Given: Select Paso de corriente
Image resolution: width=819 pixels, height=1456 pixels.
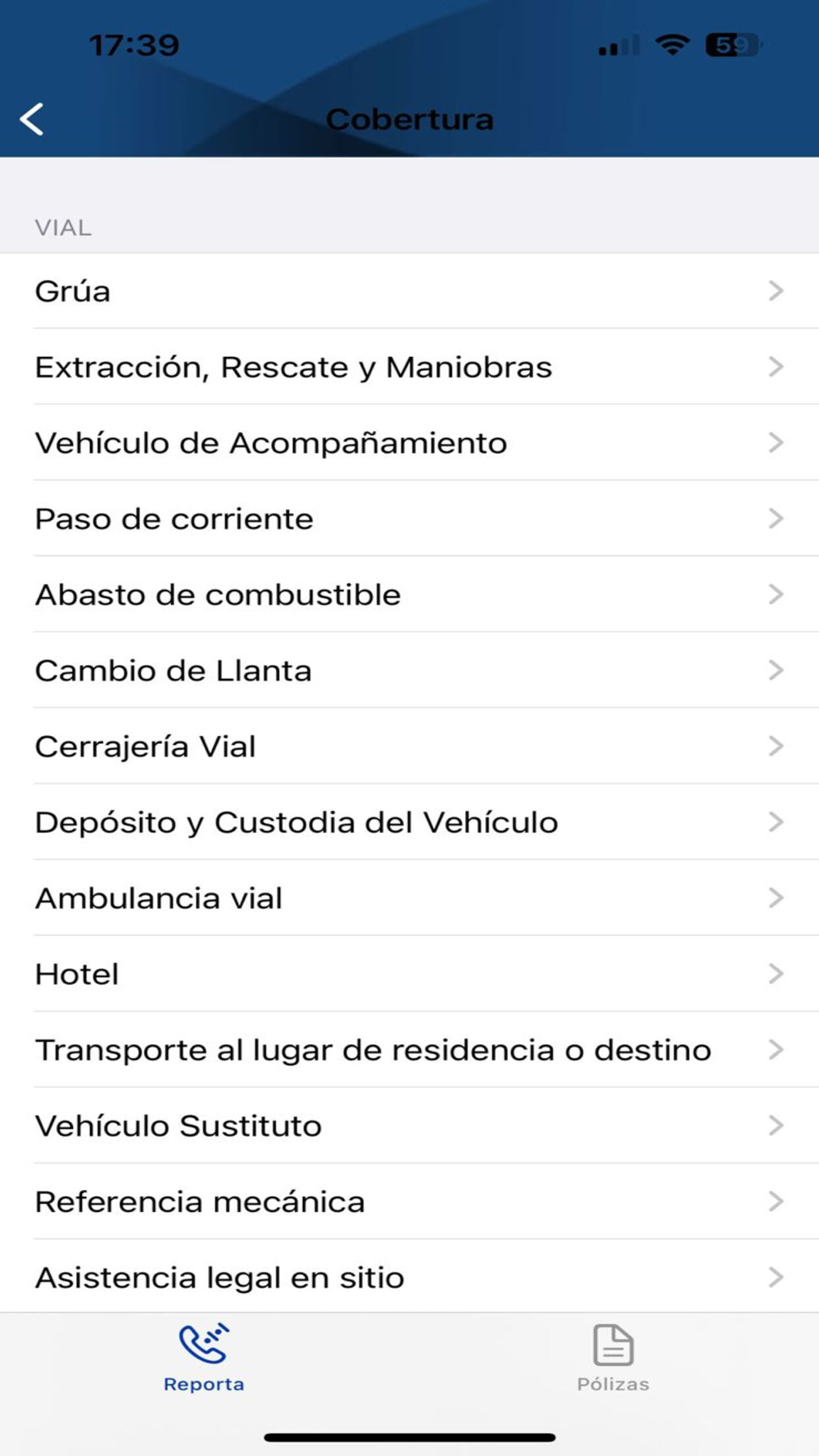Looking at the screenshot, I should (409, 518).
